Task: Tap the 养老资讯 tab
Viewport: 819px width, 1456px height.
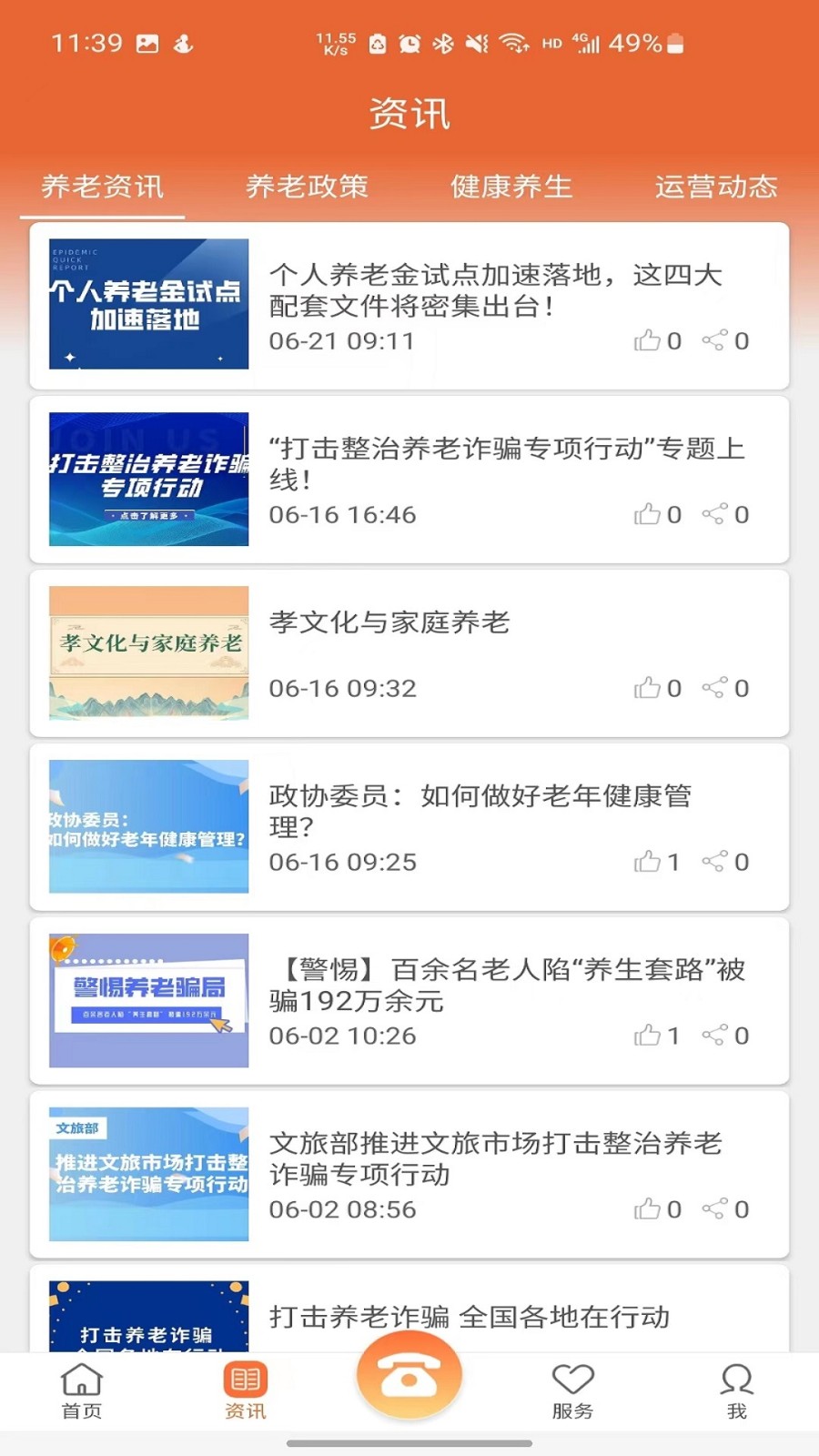Action: 102,187
